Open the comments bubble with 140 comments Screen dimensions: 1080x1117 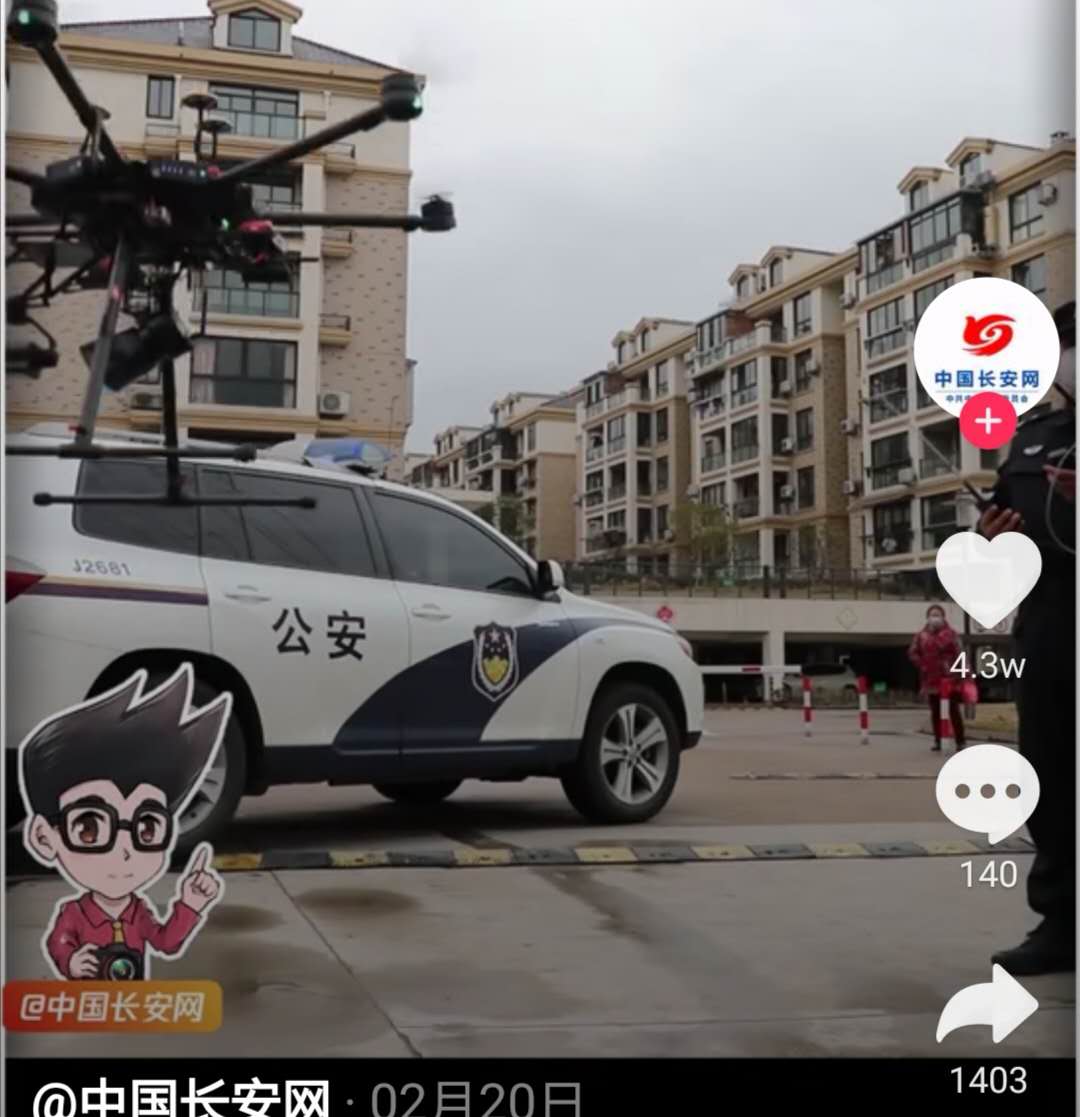click(988, 793)
